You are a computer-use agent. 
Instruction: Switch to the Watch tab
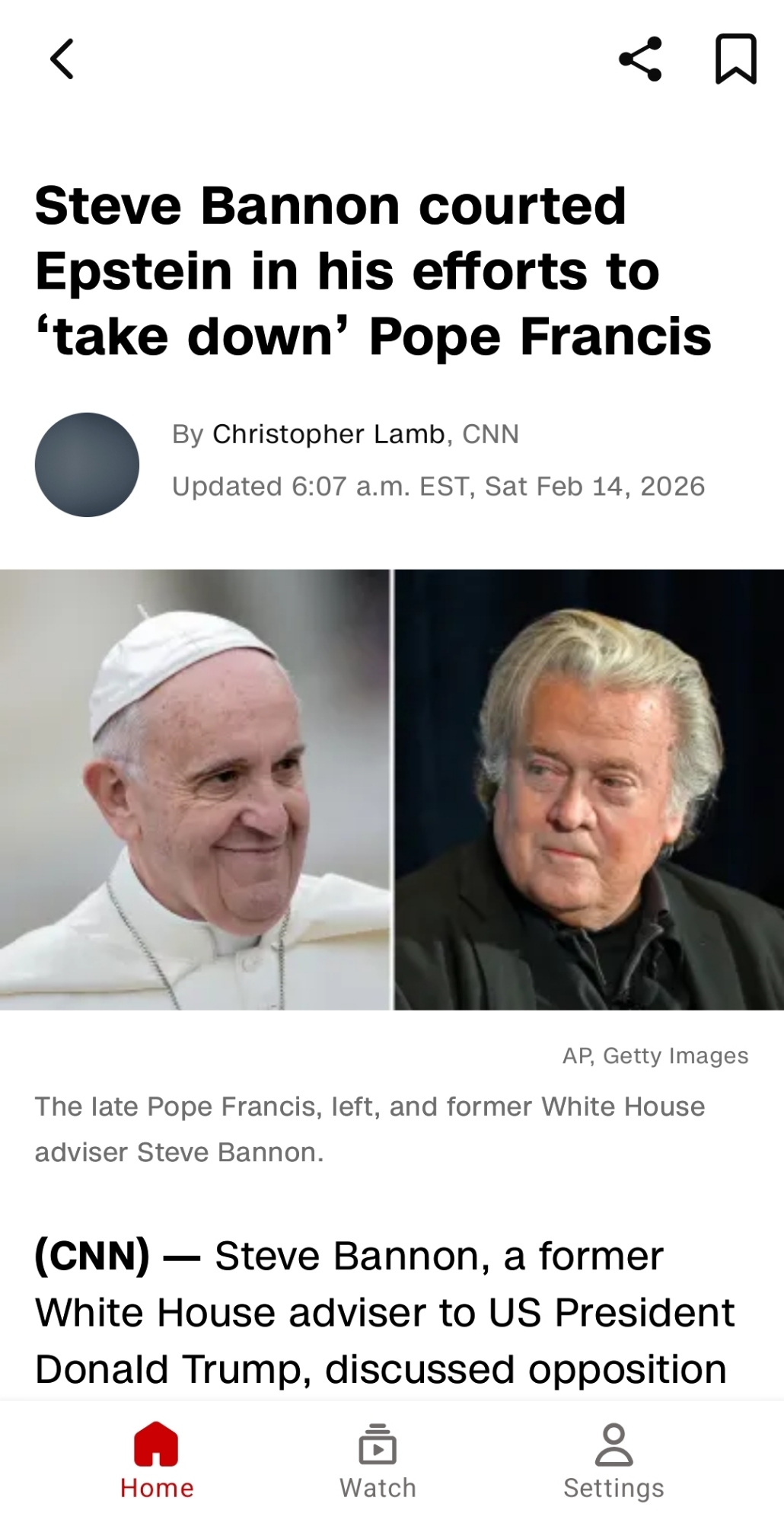coord(378,1461)
